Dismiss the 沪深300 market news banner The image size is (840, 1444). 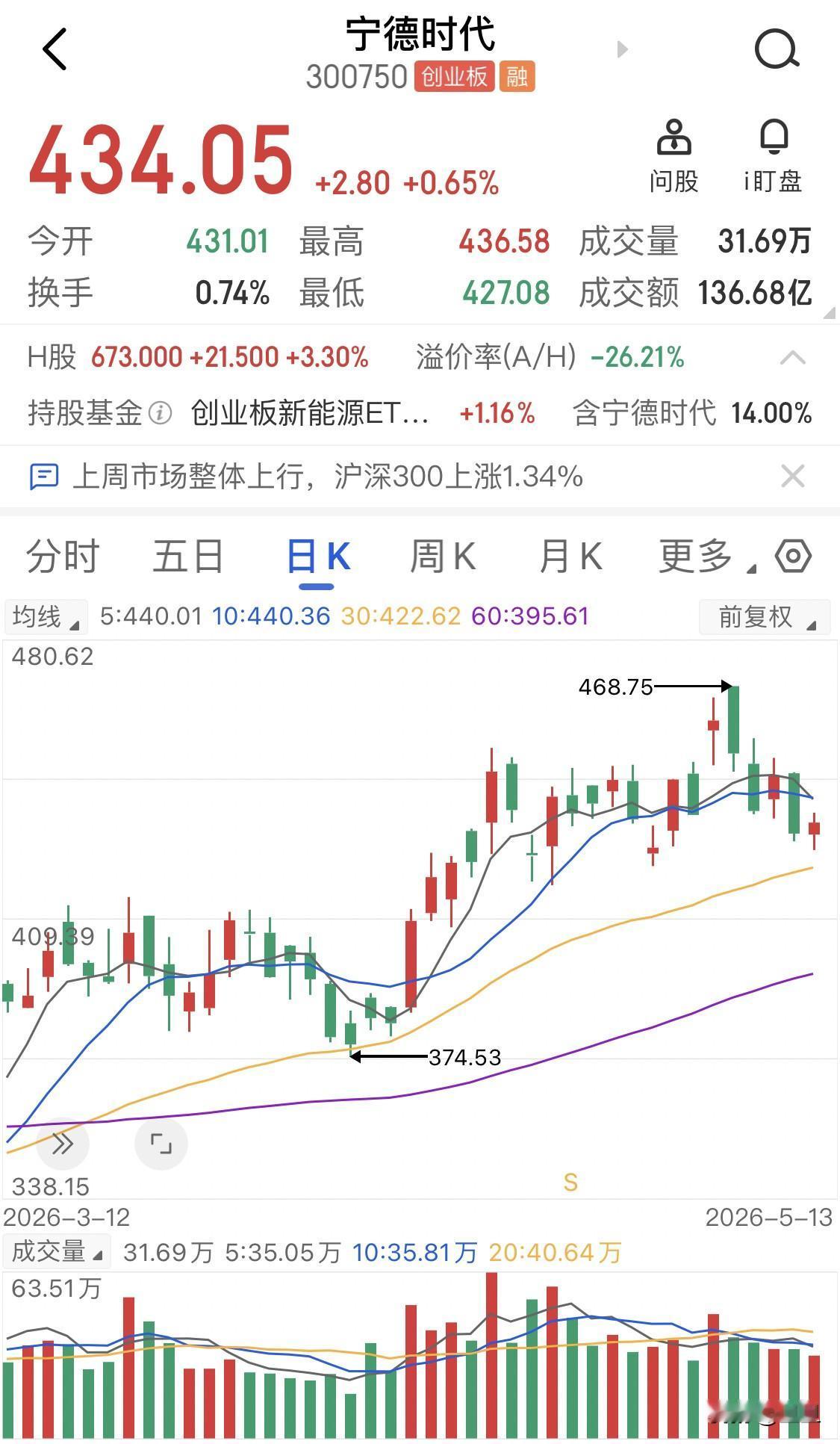pyautogui.click(x=792, y=476)
